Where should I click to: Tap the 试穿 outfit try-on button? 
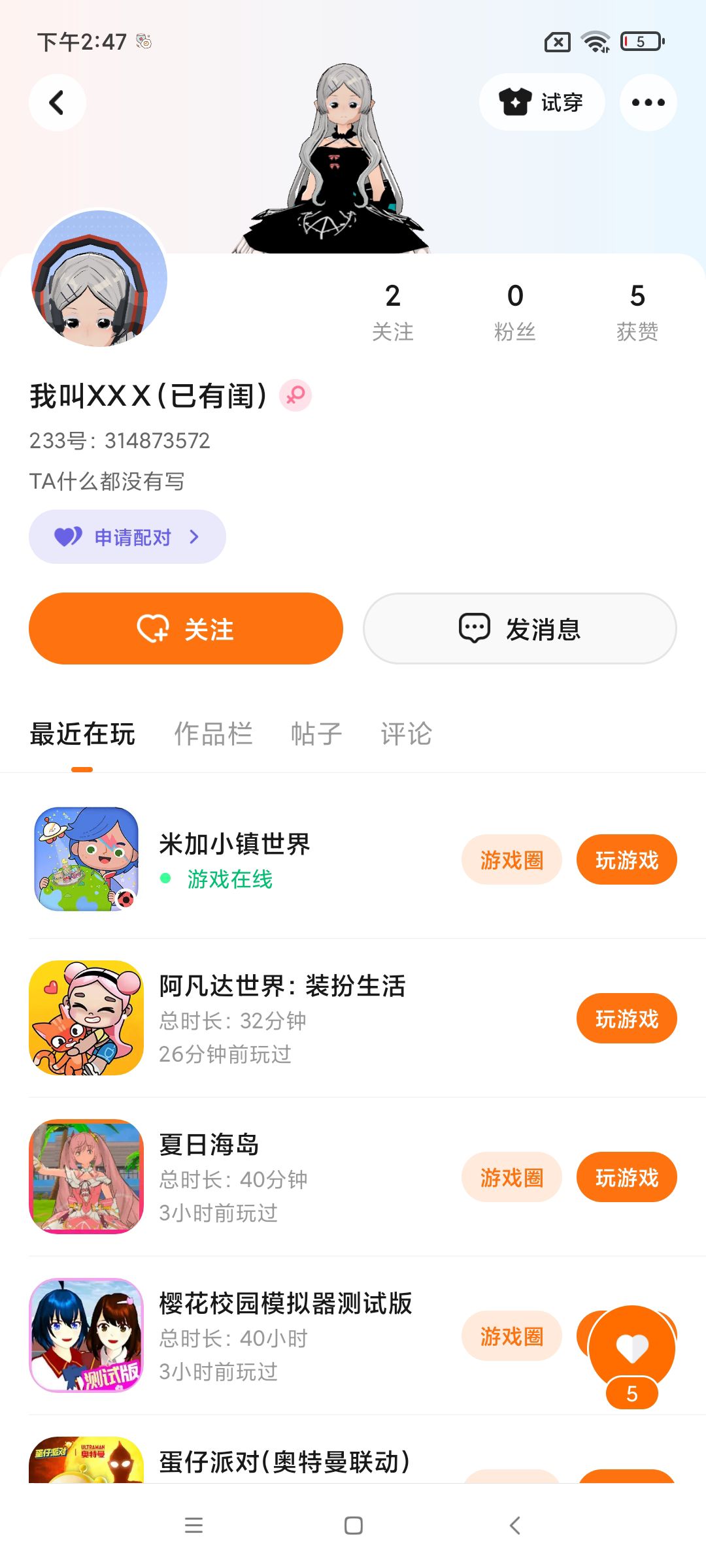pyautogui.click(x=541, y=103)
